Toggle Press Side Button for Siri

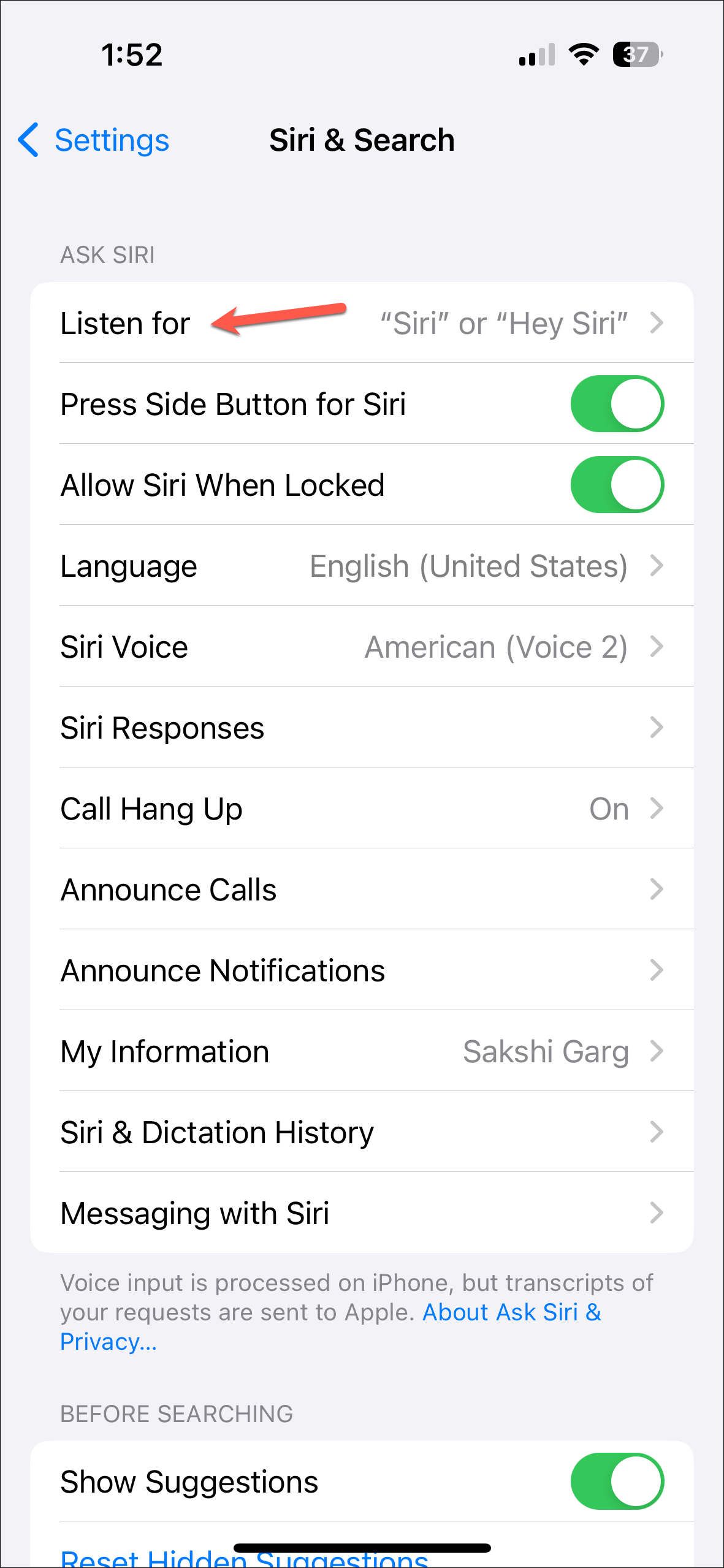[x=617, y=404]
